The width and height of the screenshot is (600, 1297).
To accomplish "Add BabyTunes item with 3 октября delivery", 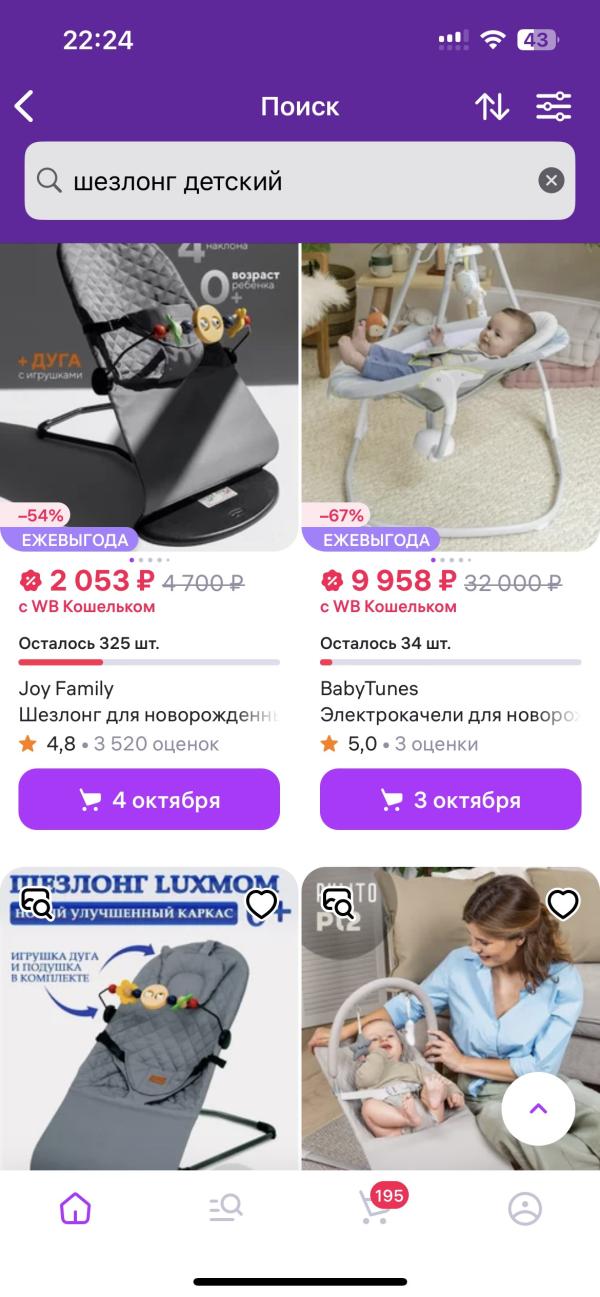I will tap(450, 800).
